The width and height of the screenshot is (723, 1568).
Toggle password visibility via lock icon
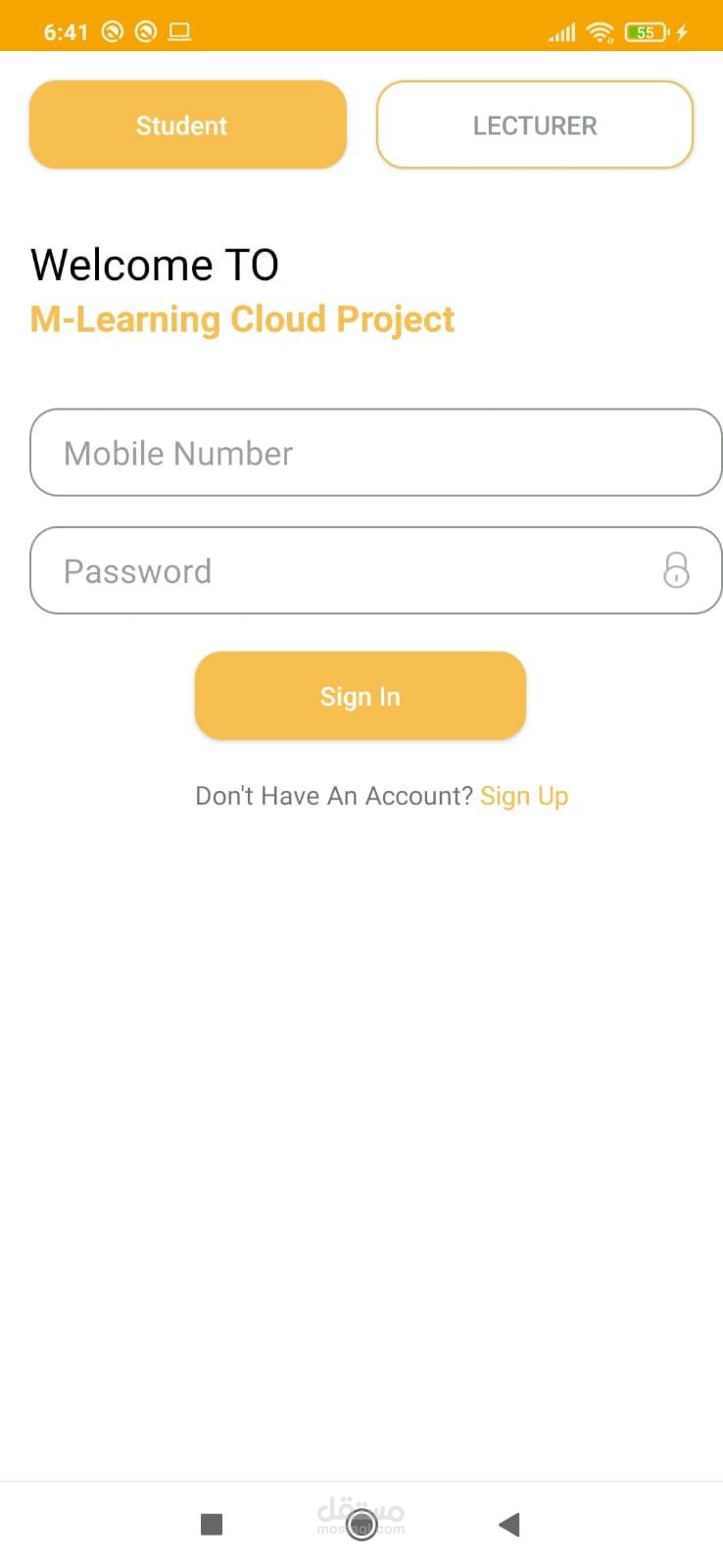pos(676,570)
